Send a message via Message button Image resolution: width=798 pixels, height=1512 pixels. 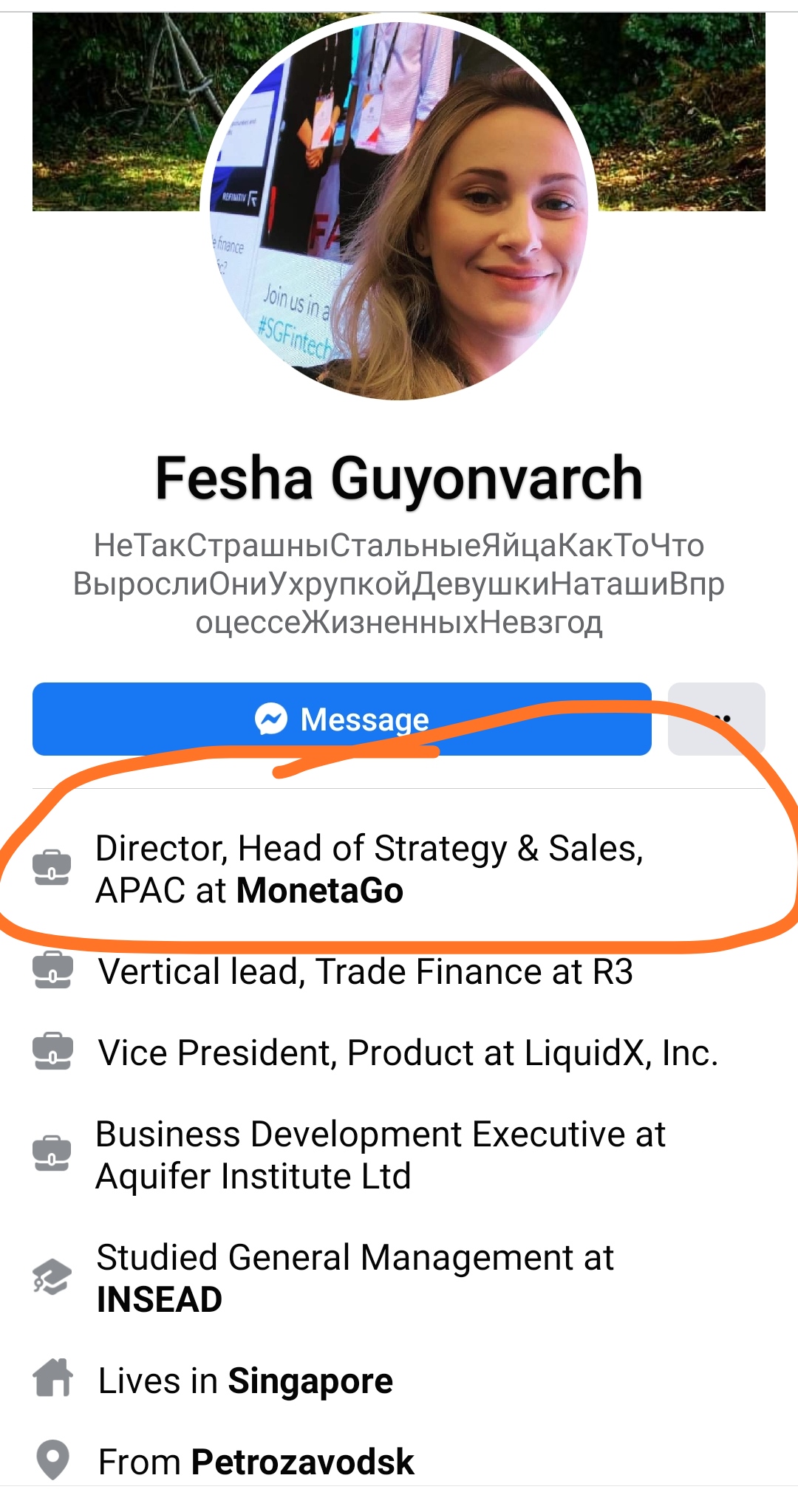[x=341, y=719]
